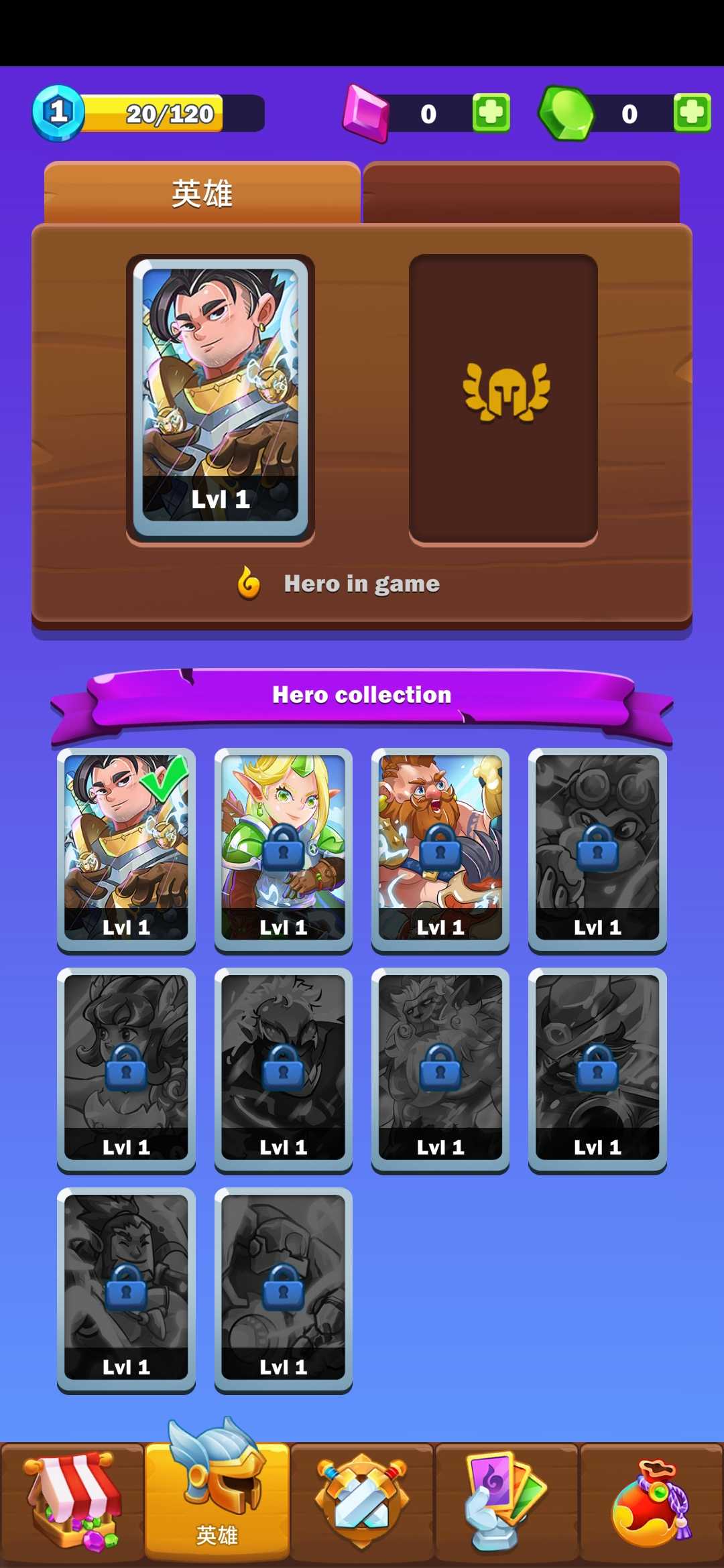Select the 英雄 helmet tab in bottom bar
The height and width of the screenshot is (1568, 724).
[217, 1498]
